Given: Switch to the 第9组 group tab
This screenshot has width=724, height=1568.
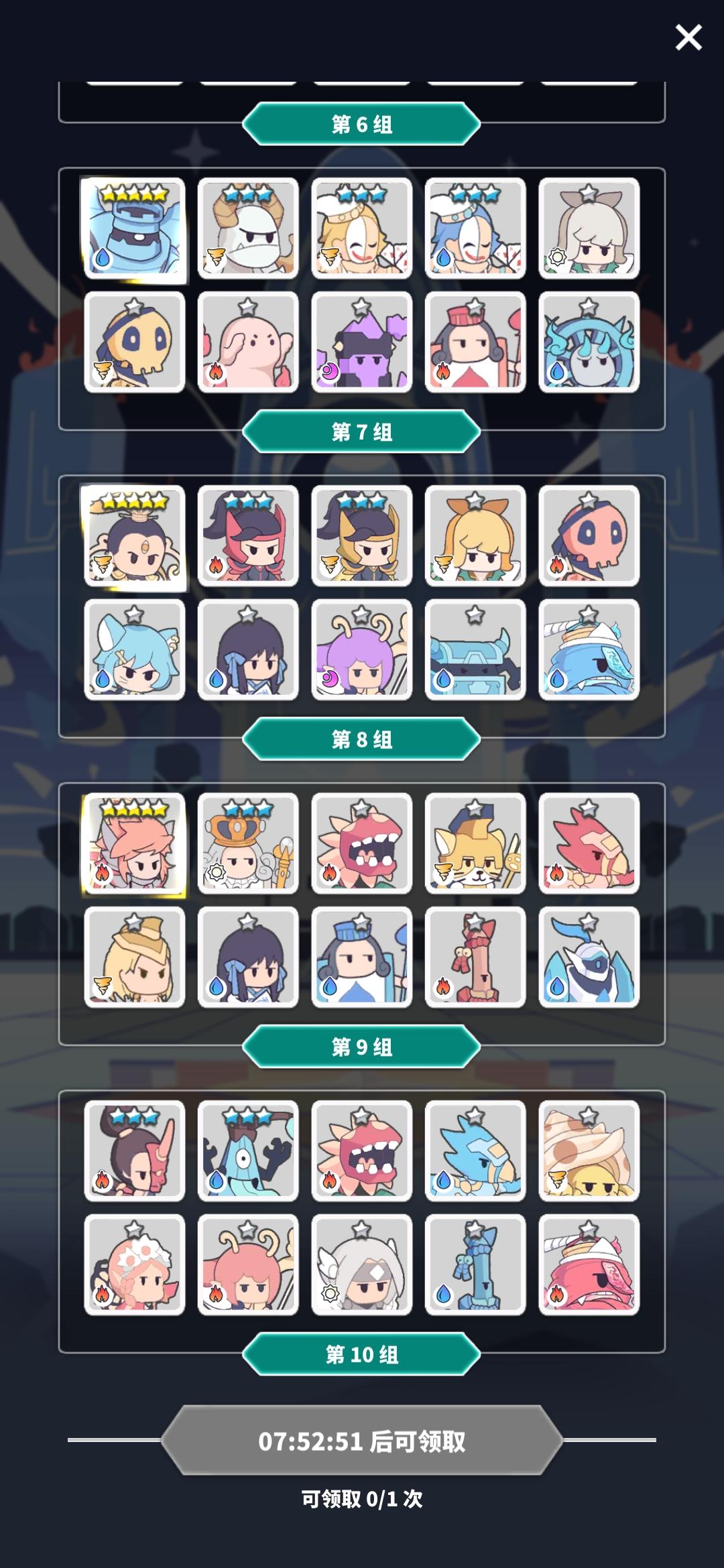Looking at the screenshot, I should (362, 1047).
